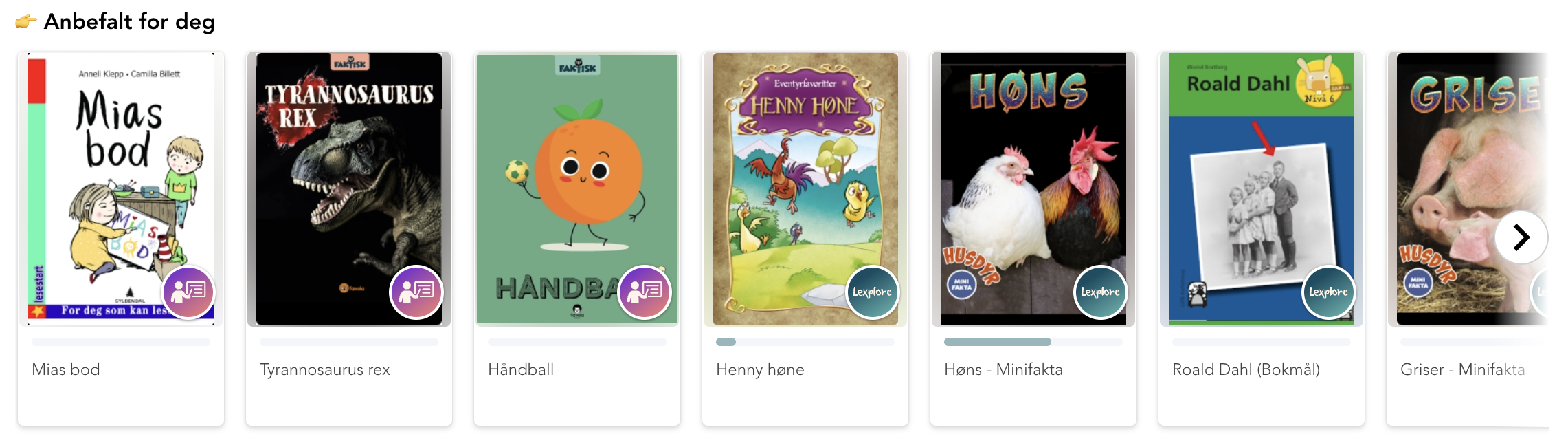Viewport: 1568px width, 443px height.
Task: Open the Mias bod book
Action: pyautogui.click(x=120, y=189)
